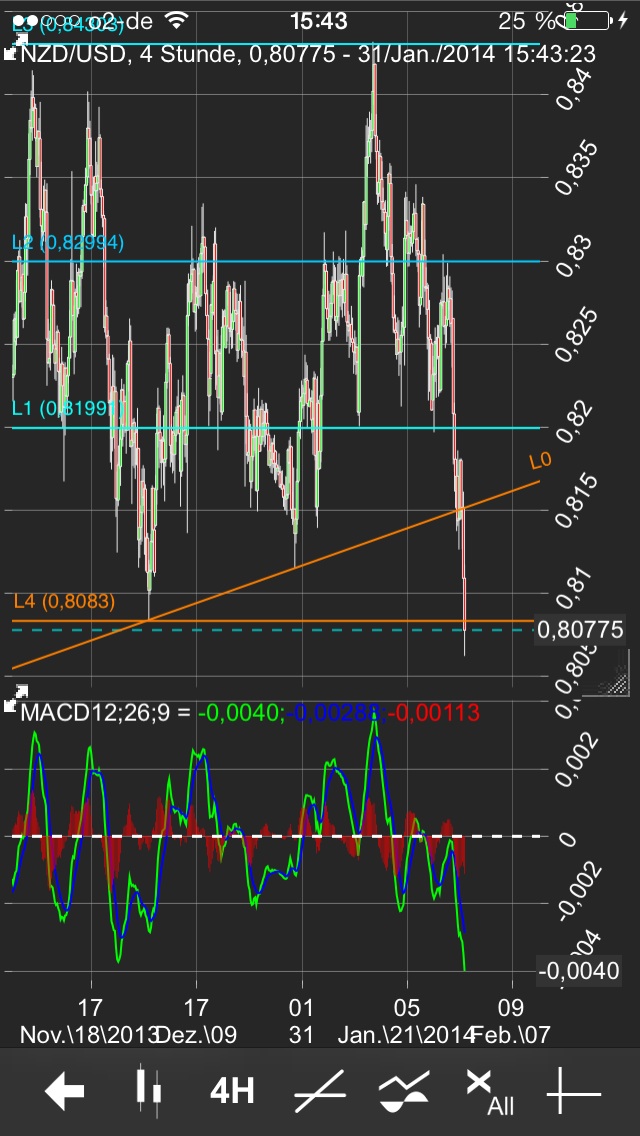Tap the back arrow in the toolbar
Image resolution: width=640 pixels, height=1136 pixels.
point(65,1092)
